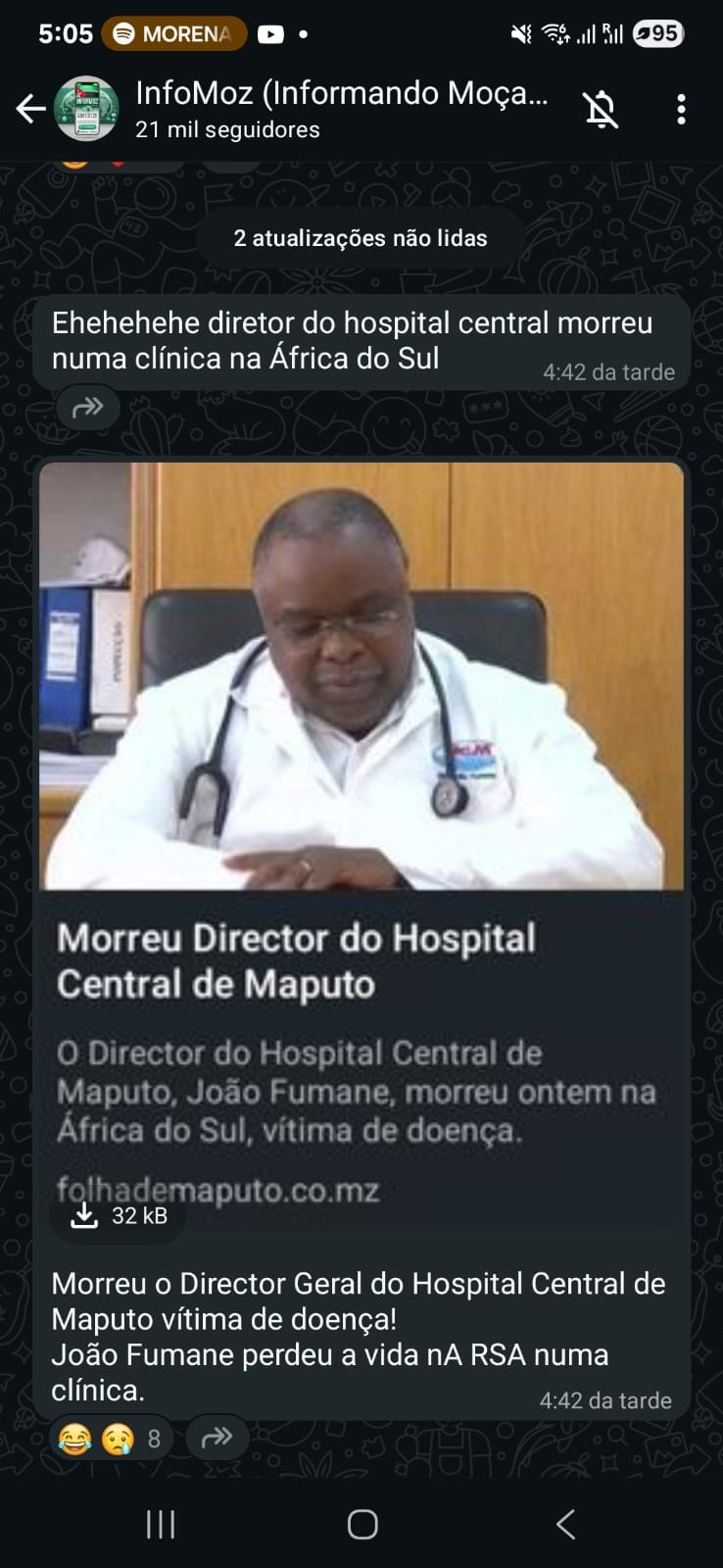
Task: Forward the João Fumane news post
Action: point(217,1438)
